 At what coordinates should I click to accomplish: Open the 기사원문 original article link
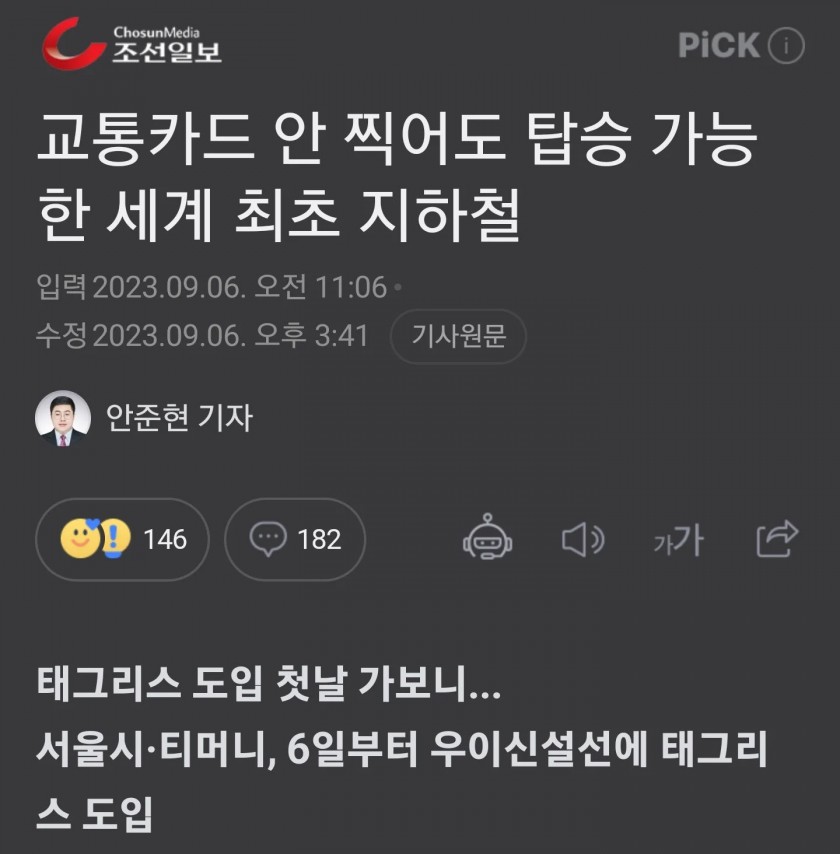click(458, 336)
